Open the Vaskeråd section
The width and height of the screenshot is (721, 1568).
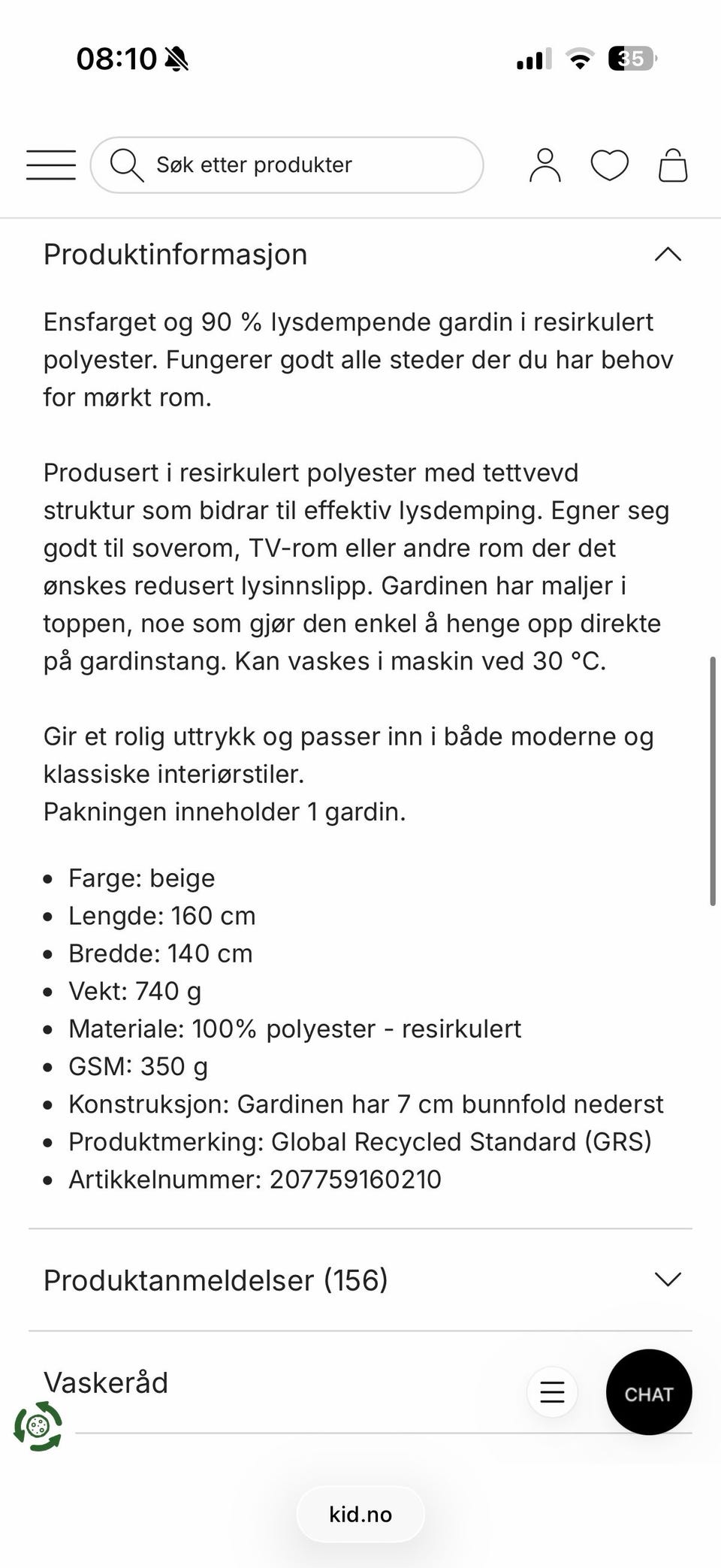(107, 1382)
